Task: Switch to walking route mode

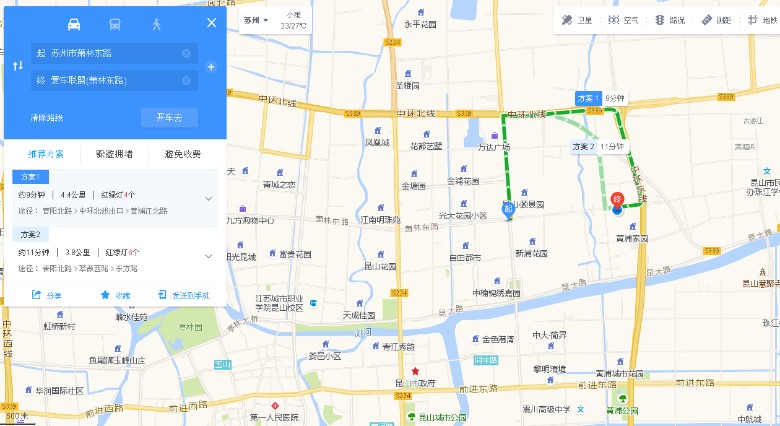Action: [155, 23]
